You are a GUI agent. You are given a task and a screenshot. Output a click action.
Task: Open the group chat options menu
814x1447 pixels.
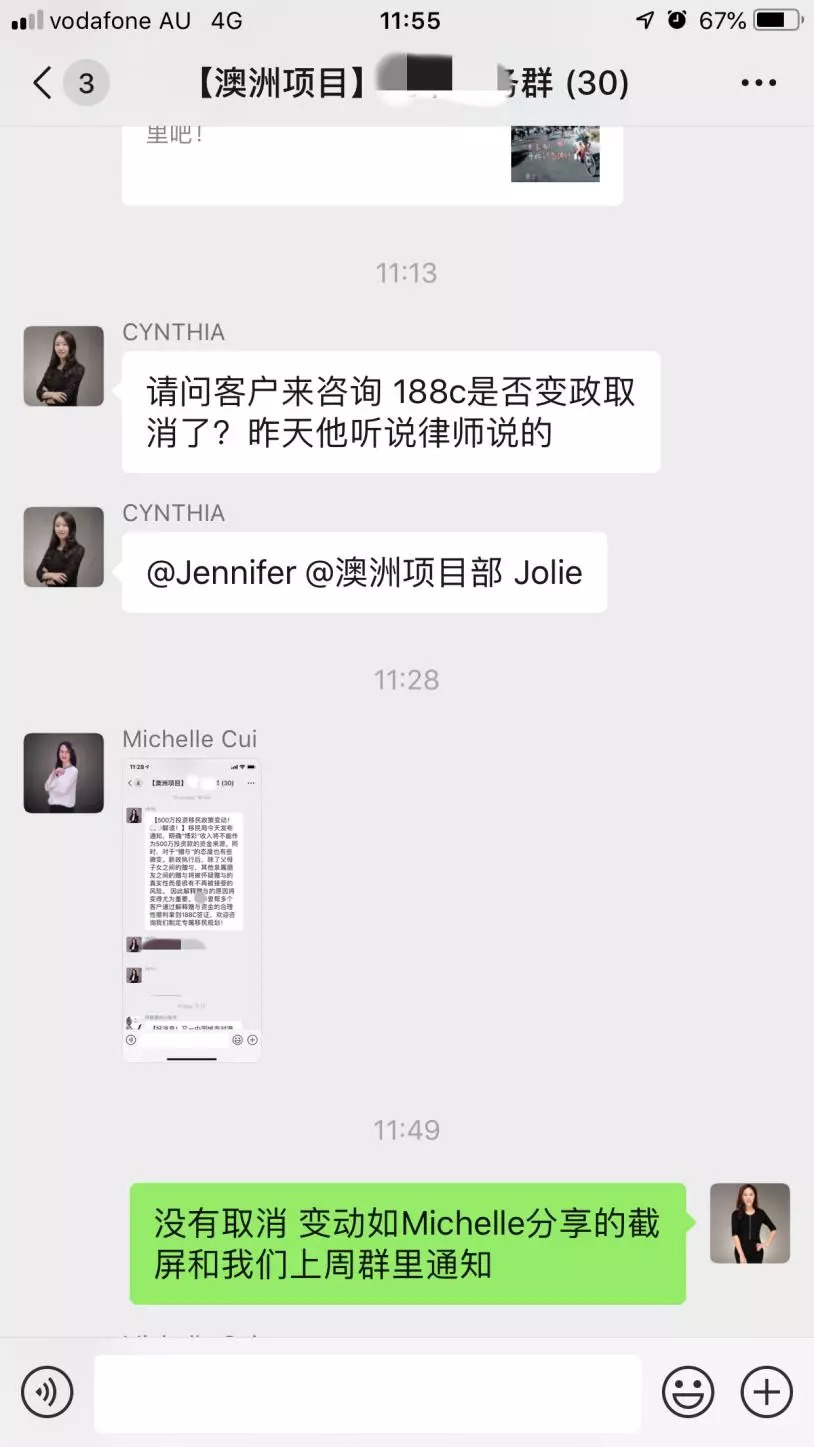coord(758,83)
